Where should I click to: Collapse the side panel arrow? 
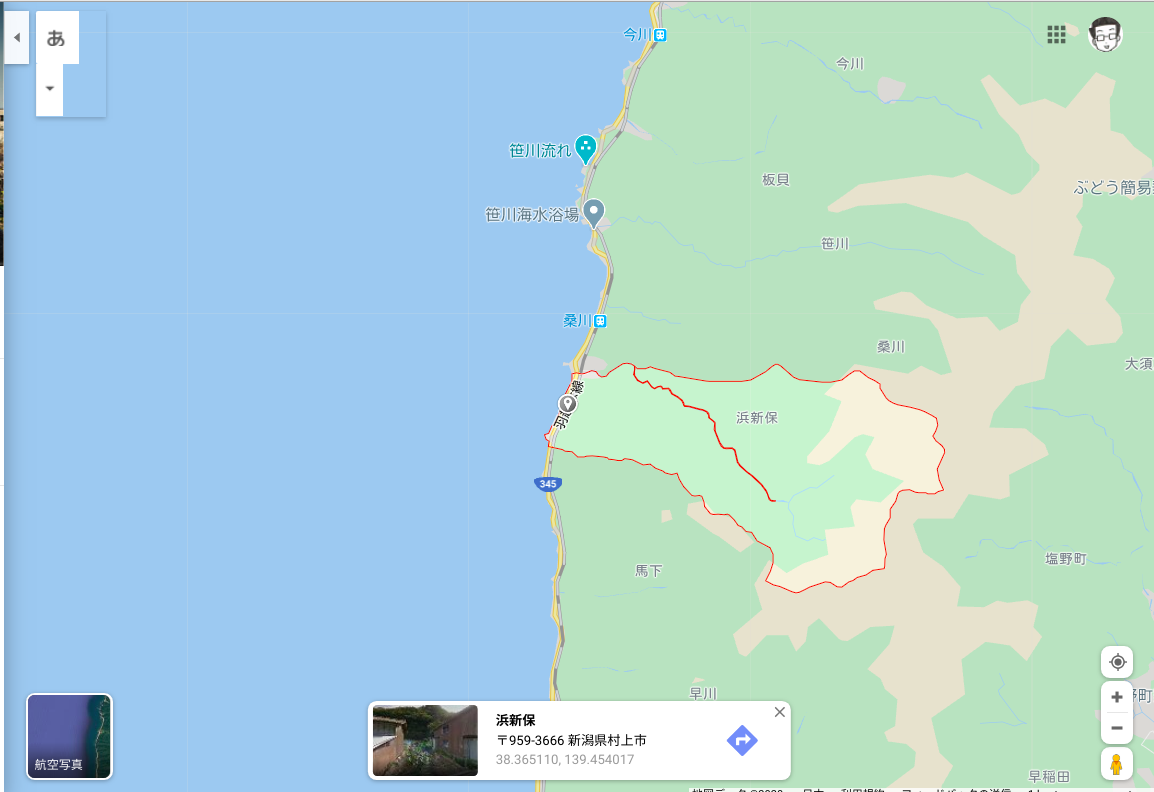(x=16, y=38)
